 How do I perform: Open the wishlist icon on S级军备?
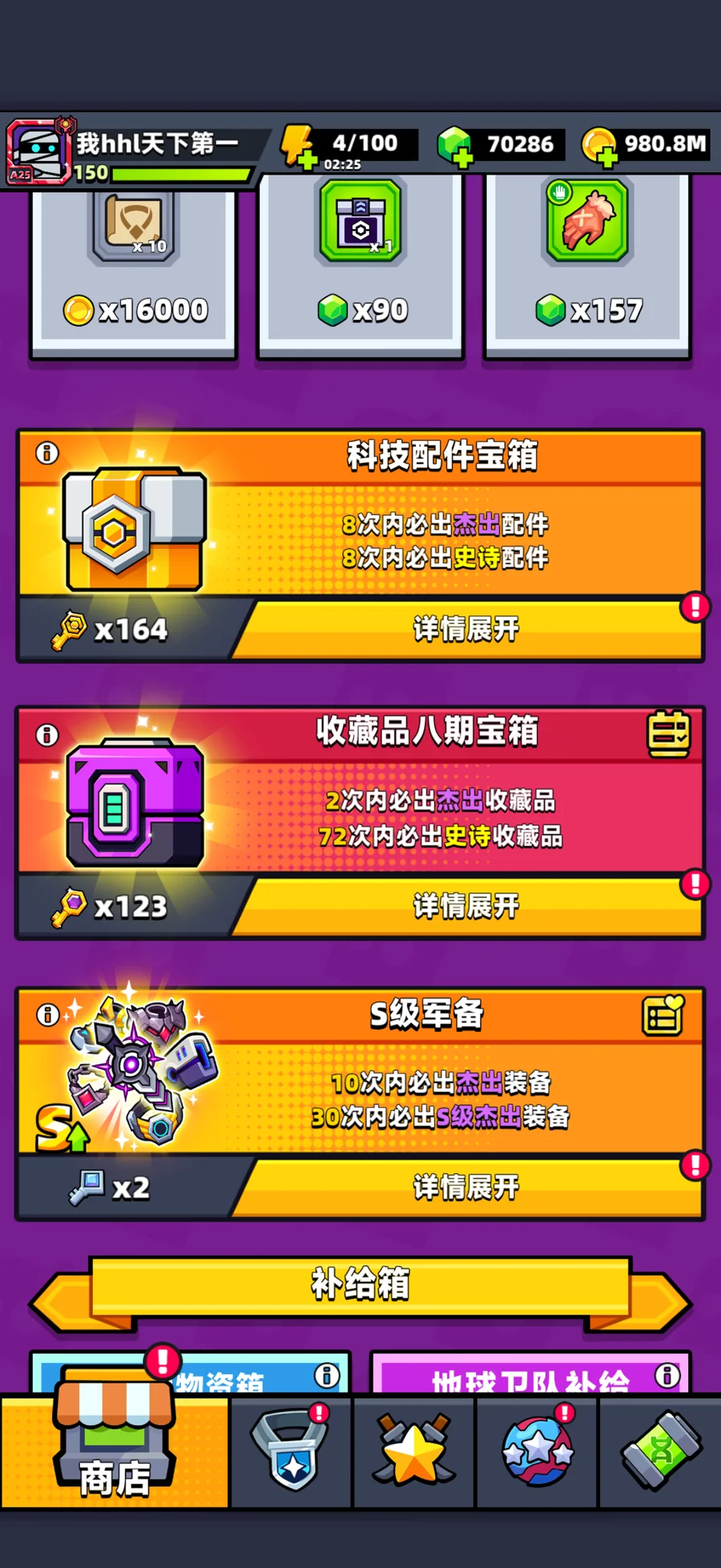(663, 1016)
